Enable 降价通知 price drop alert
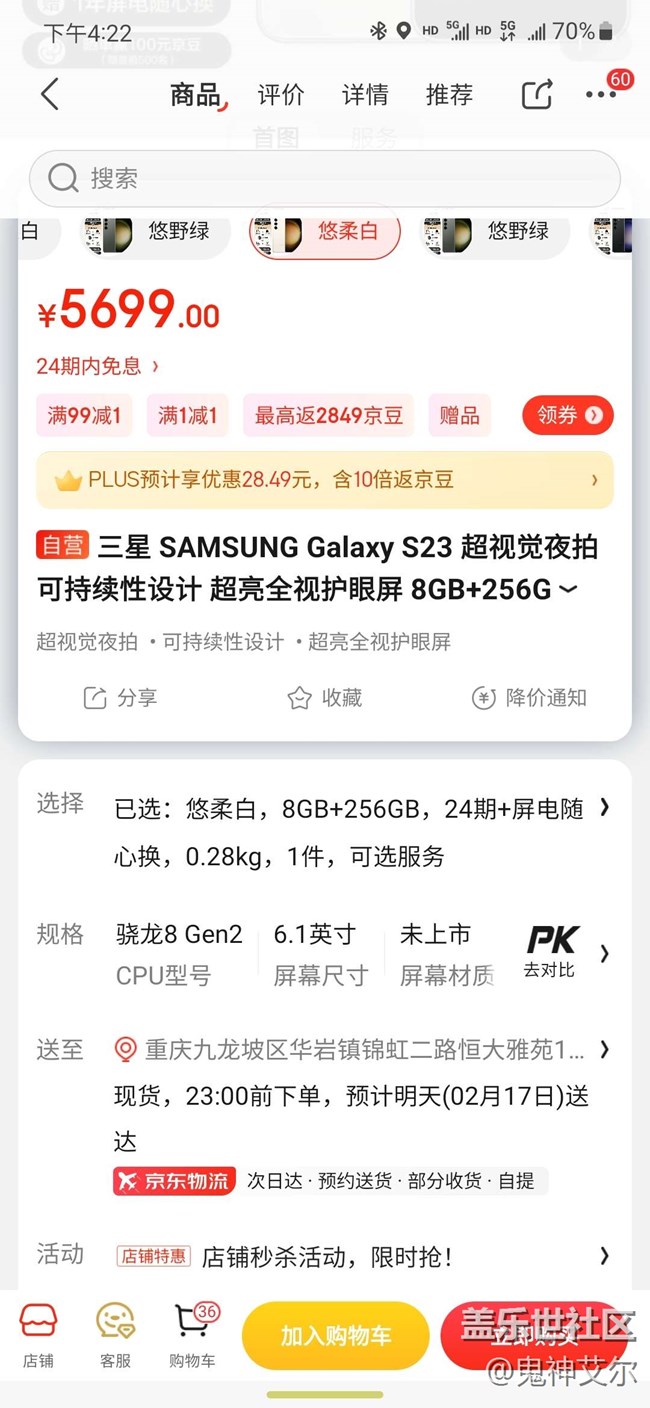Image resolution: width=650 pixels, height=1408 pixels. pyautogui.click(x=529, y=698)
